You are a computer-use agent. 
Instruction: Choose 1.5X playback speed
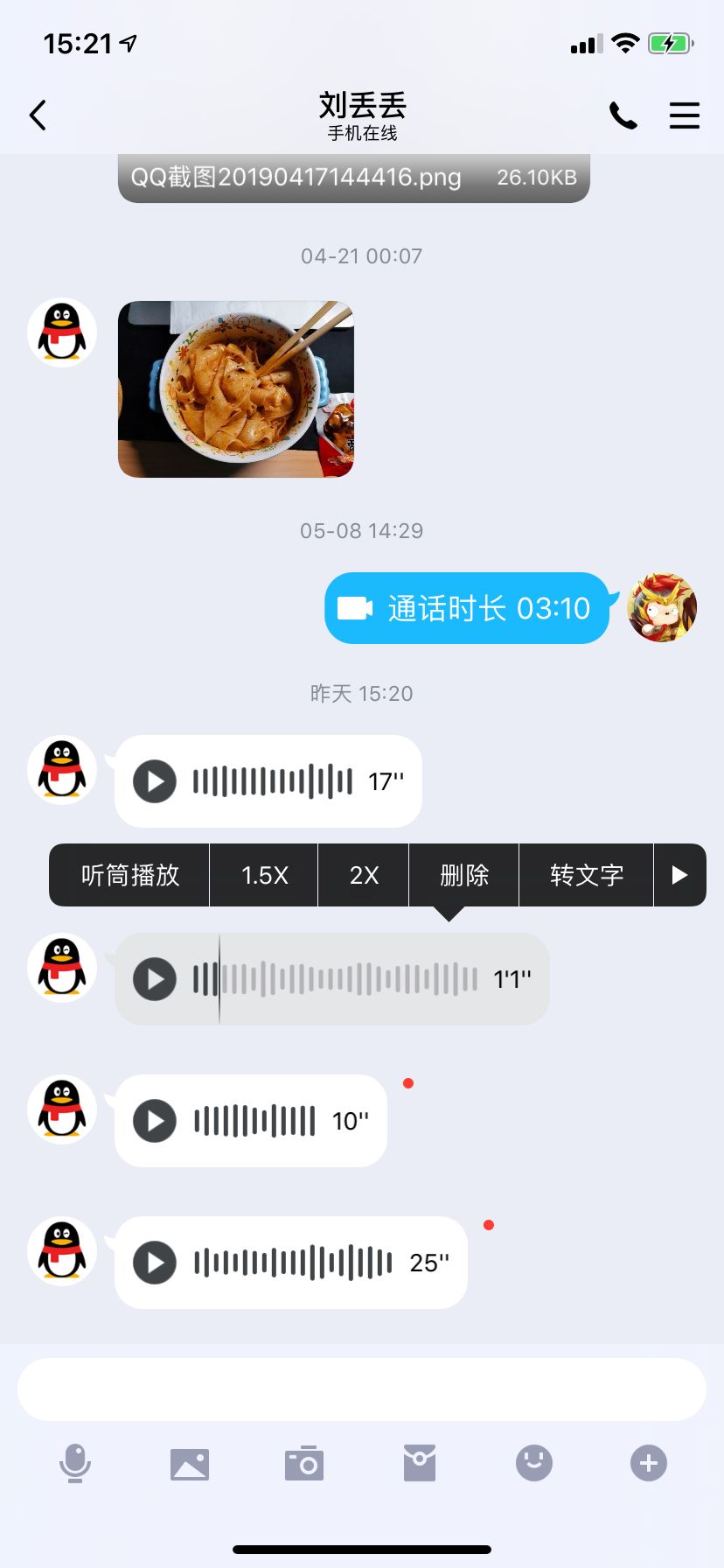coord(264,875)
